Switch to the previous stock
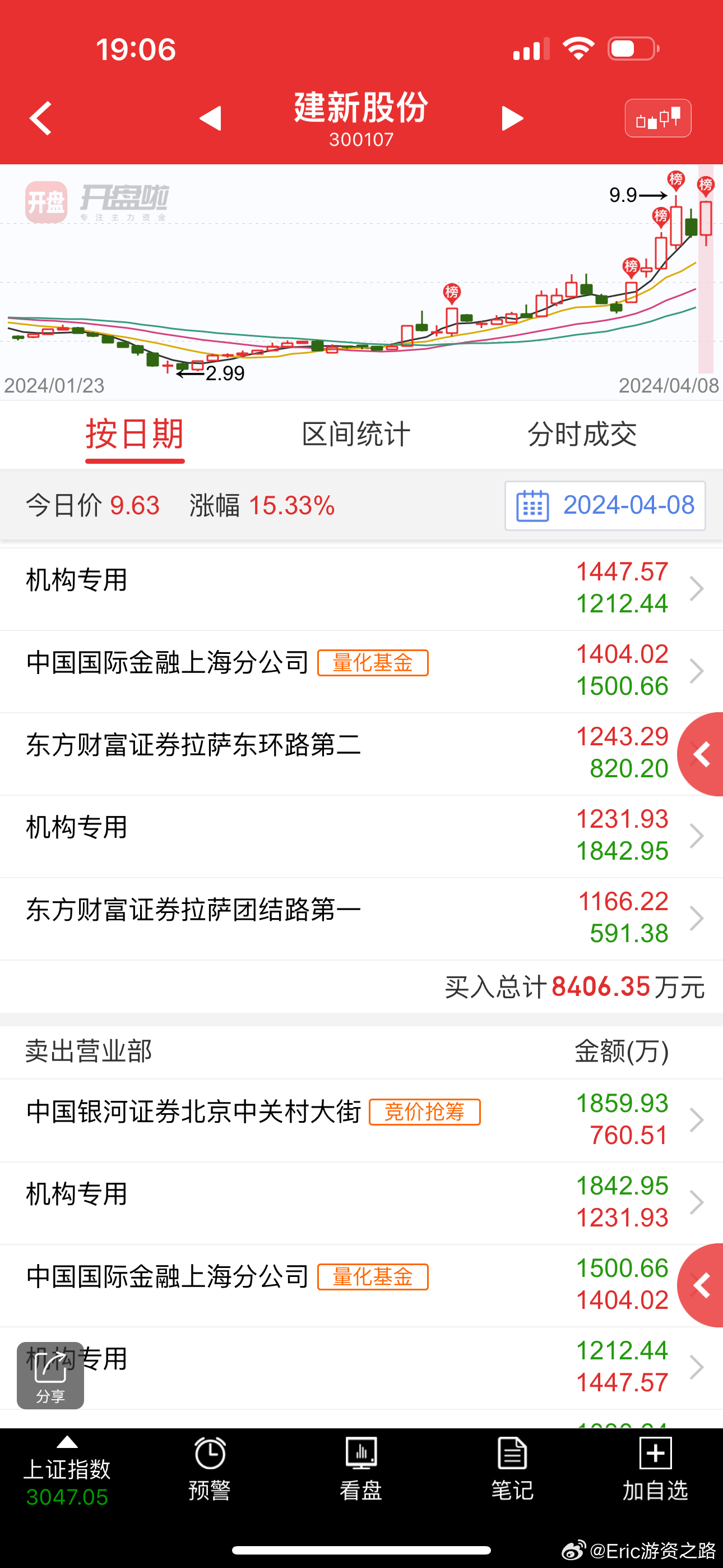Viewport: 723px width, 1568px height. [x=211, y=118]
